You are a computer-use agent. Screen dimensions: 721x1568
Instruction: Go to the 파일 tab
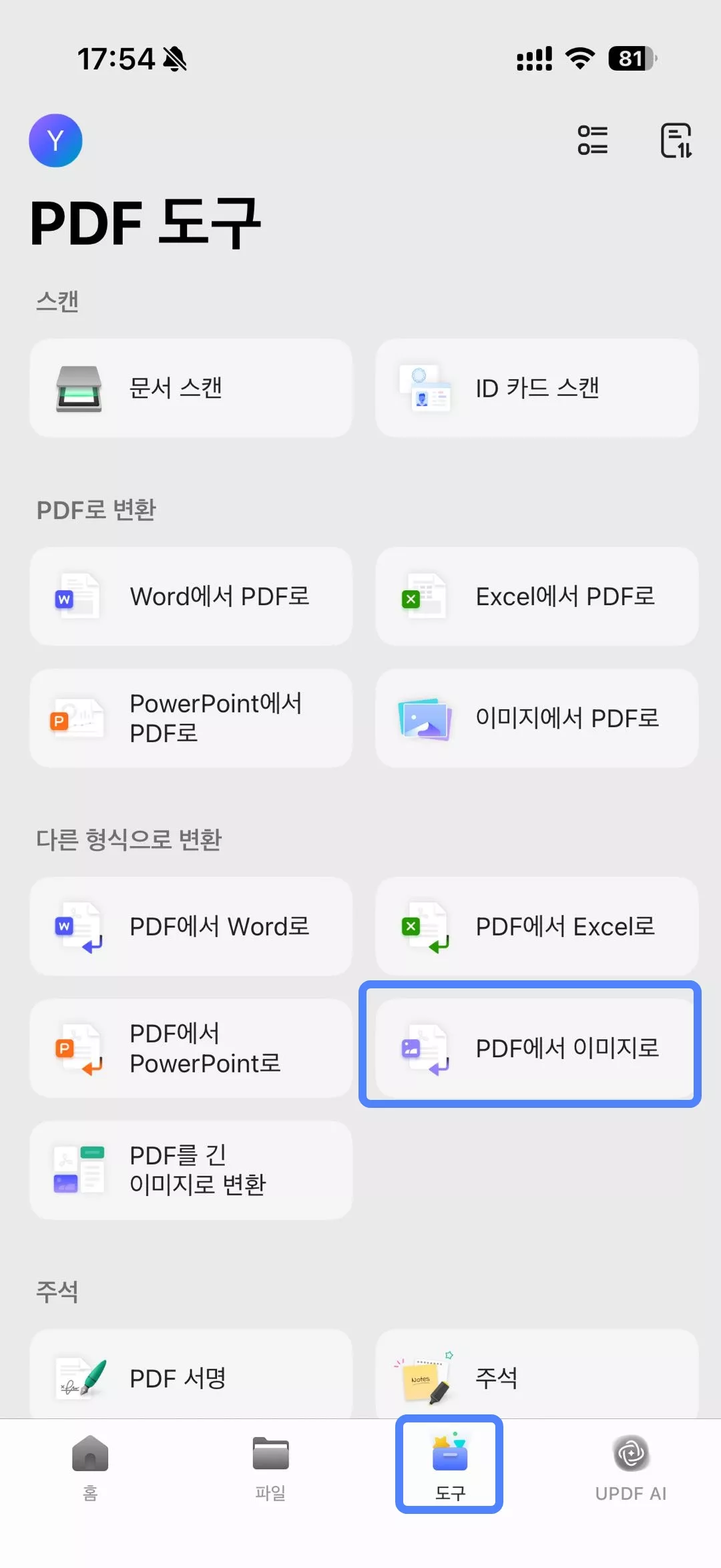(270, 1466)
